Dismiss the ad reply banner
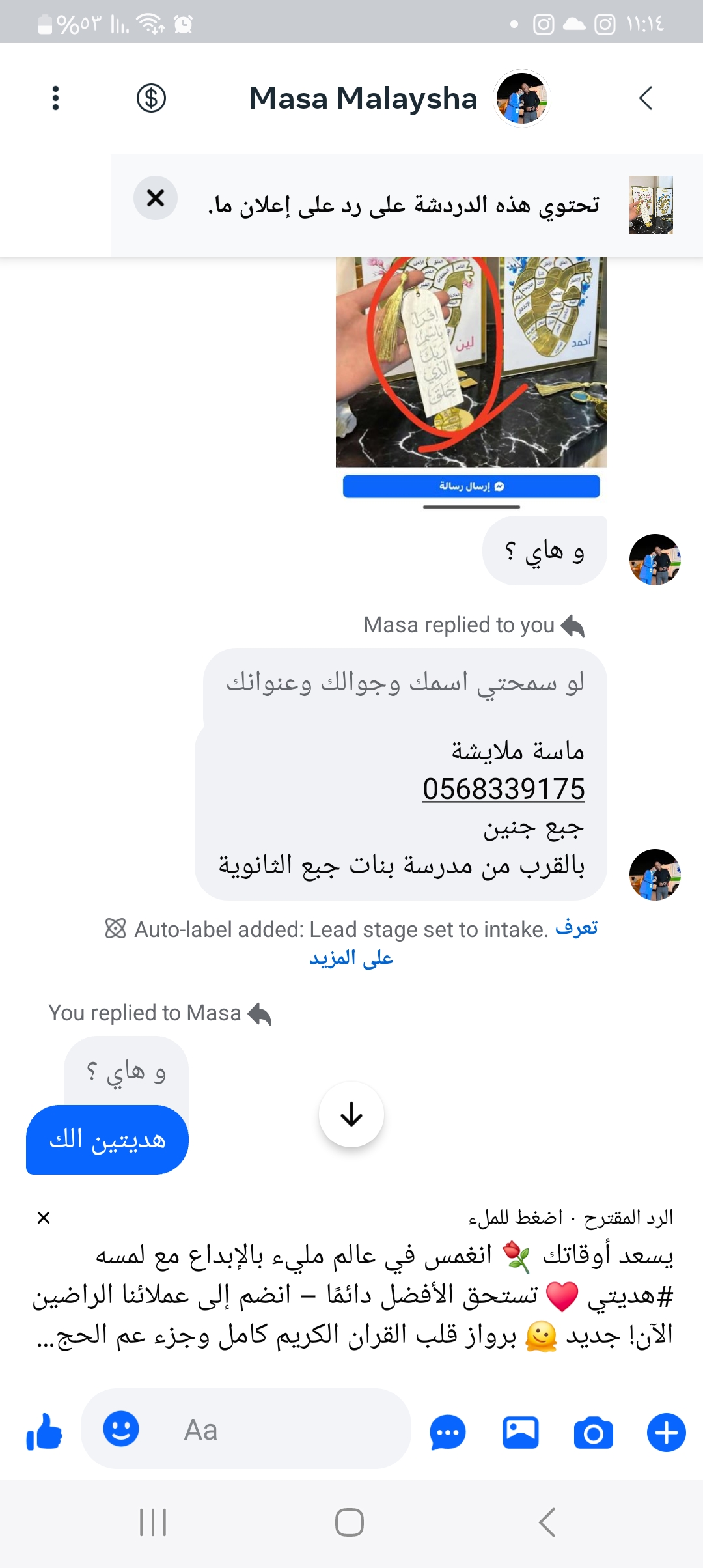Viewport: 703px width, 1568px height. (156, 198)
